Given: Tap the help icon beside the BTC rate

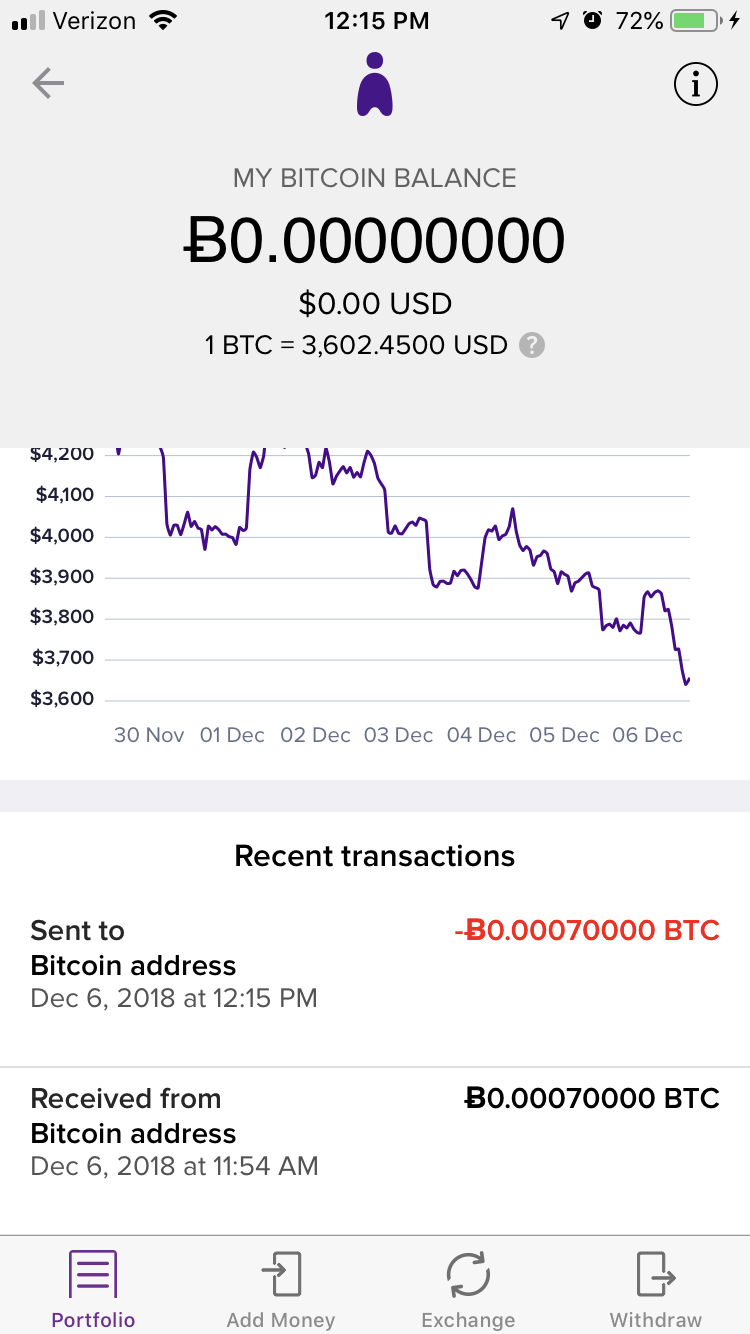Looking at the screenshot, I should pyautogui.click(x=533, y=346).
